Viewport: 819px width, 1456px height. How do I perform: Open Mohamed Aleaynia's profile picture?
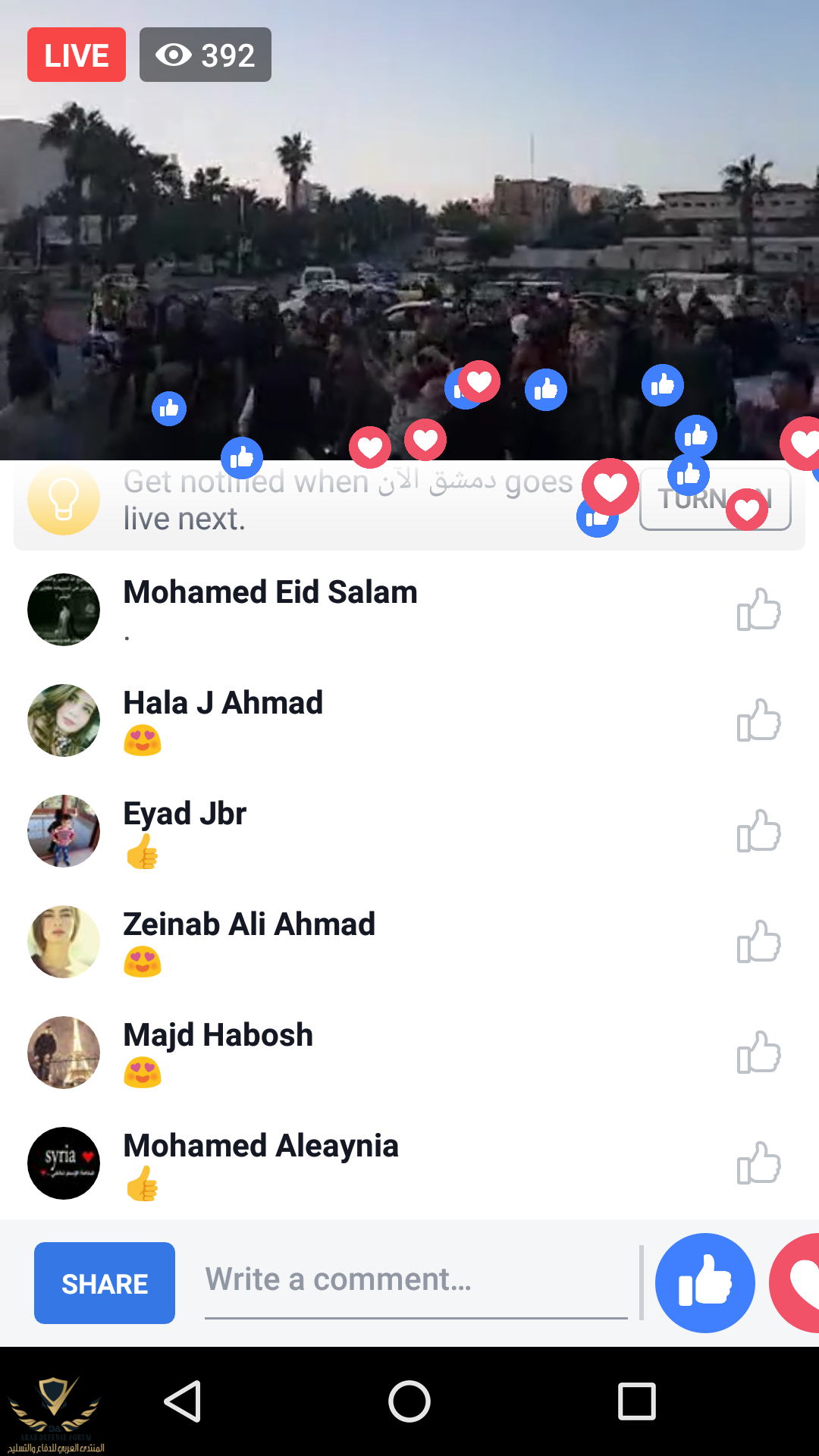point(64,1163)
